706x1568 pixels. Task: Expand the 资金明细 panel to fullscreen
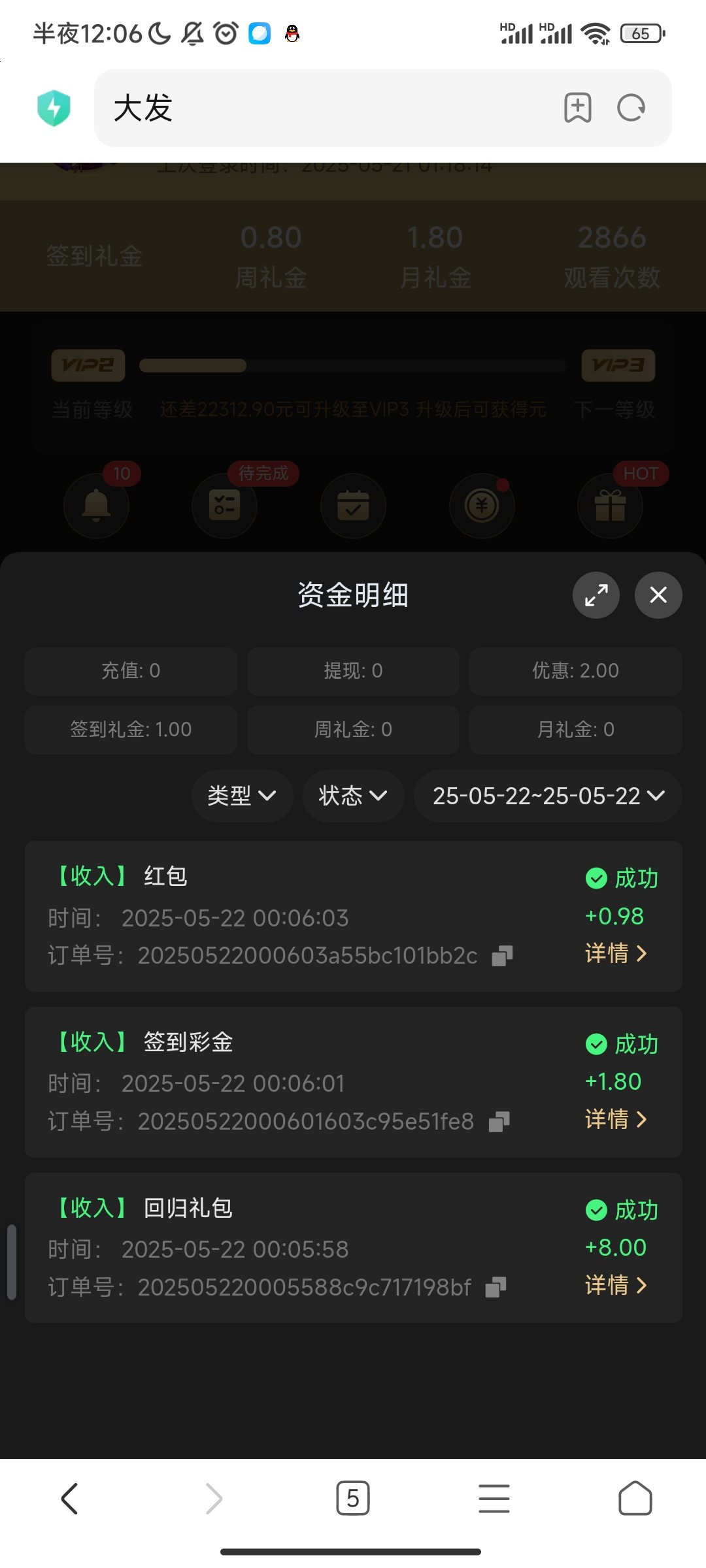pyautogui.click(x=596, y=595)
